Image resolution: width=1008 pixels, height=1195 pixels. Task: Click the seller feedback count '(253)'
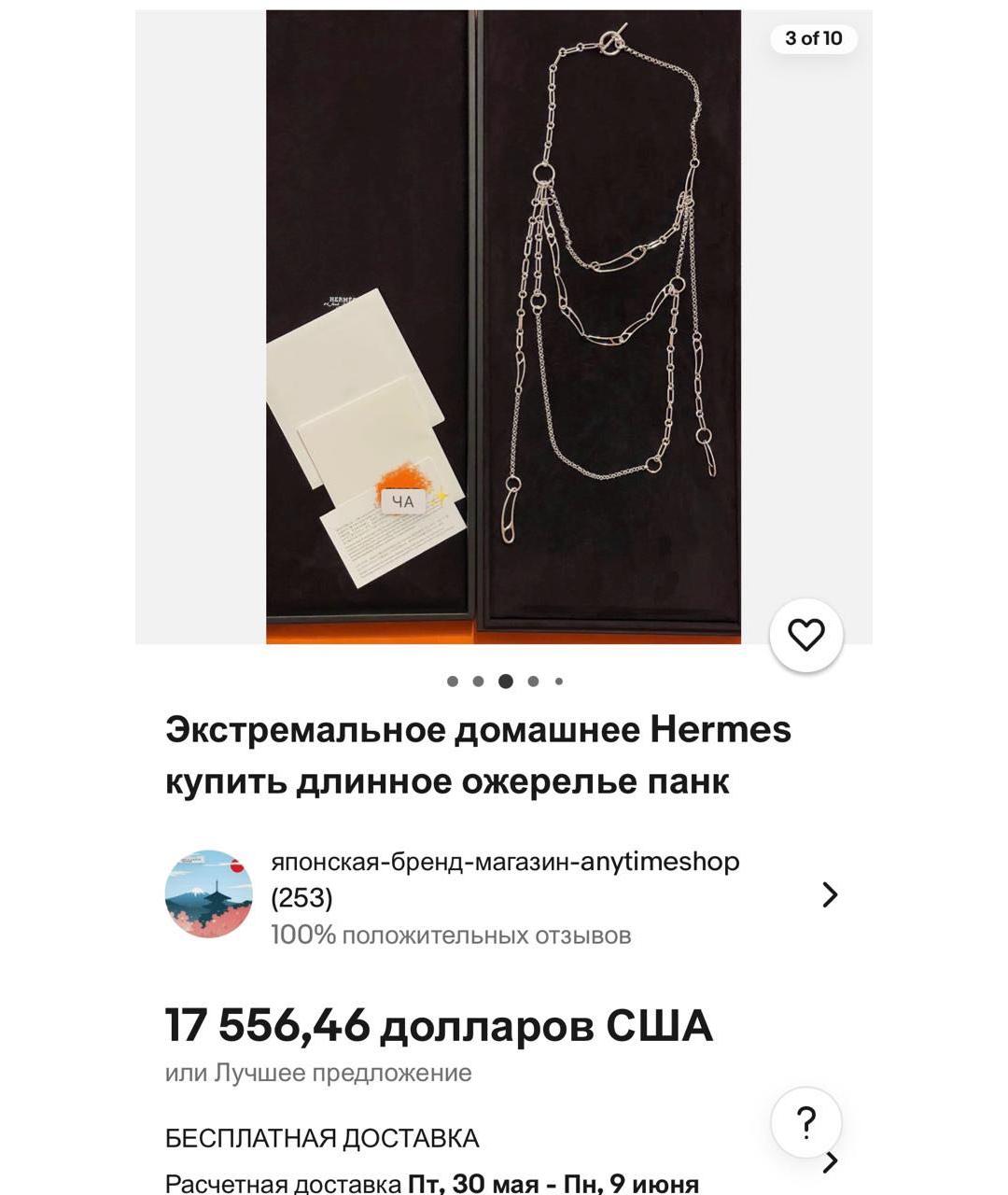click(300, 896)
